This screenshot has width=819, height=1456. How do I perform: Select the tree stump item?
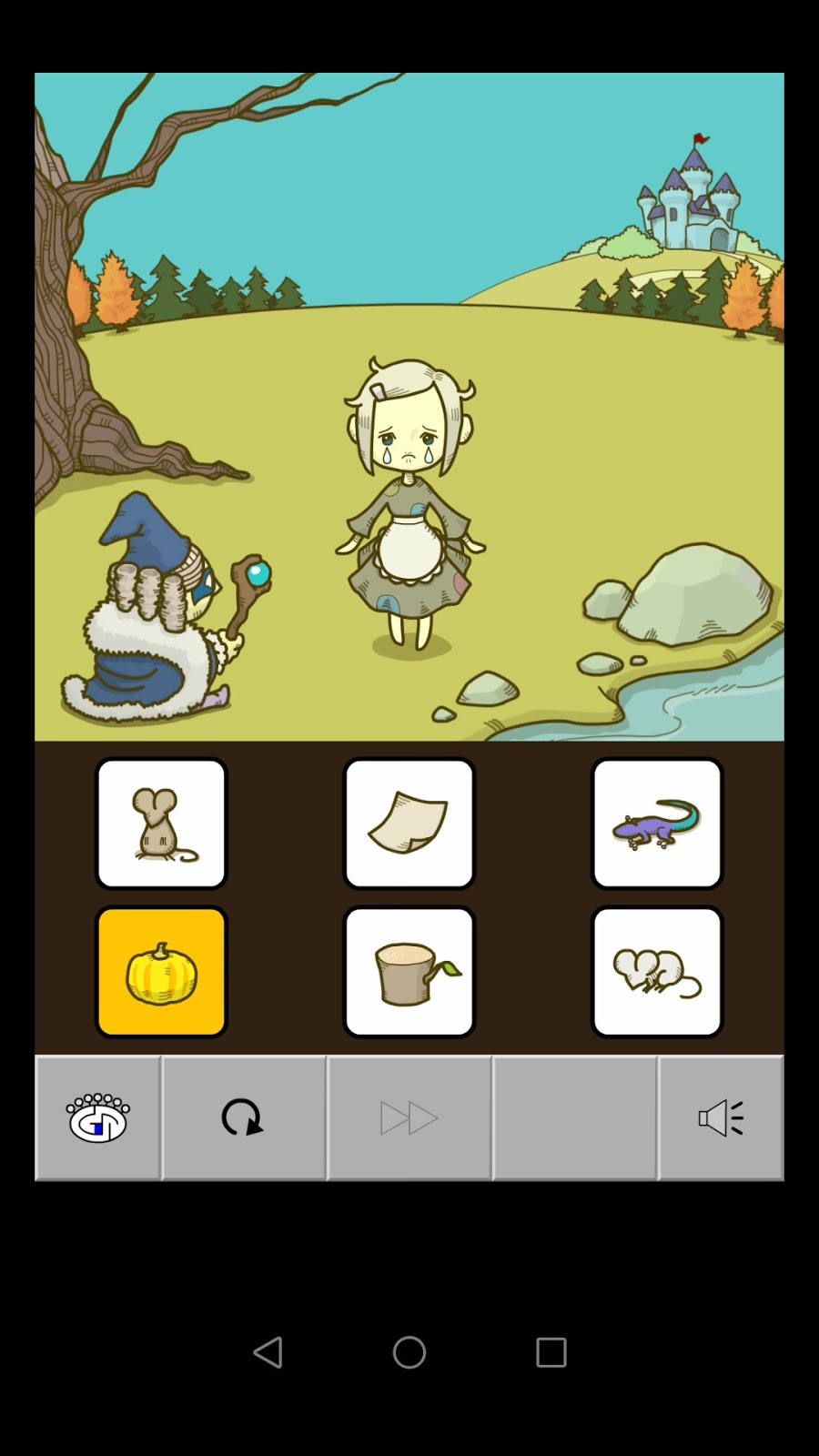409,972
